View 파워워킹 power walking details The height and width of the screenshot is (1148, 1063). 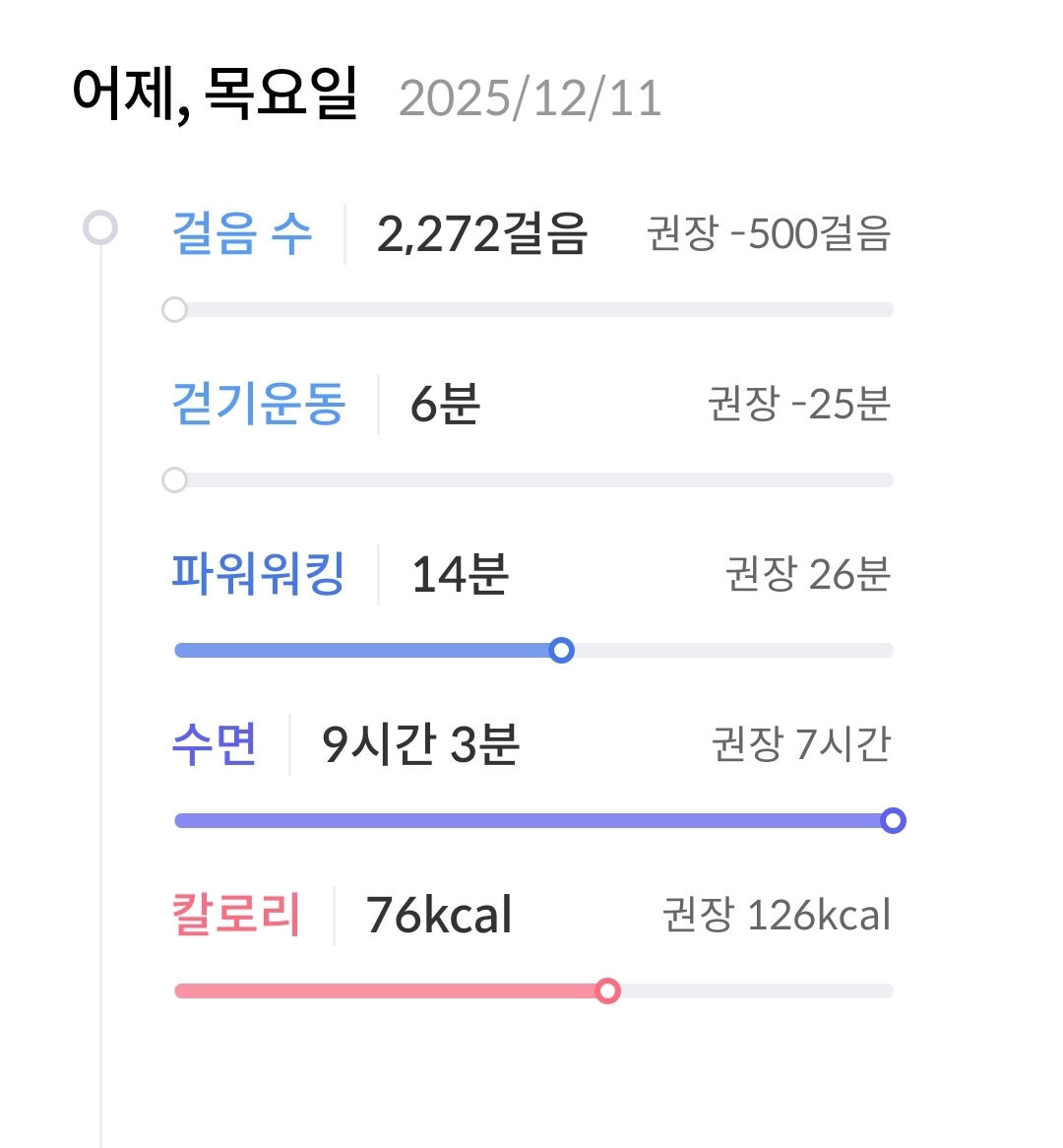coord(531,604)
